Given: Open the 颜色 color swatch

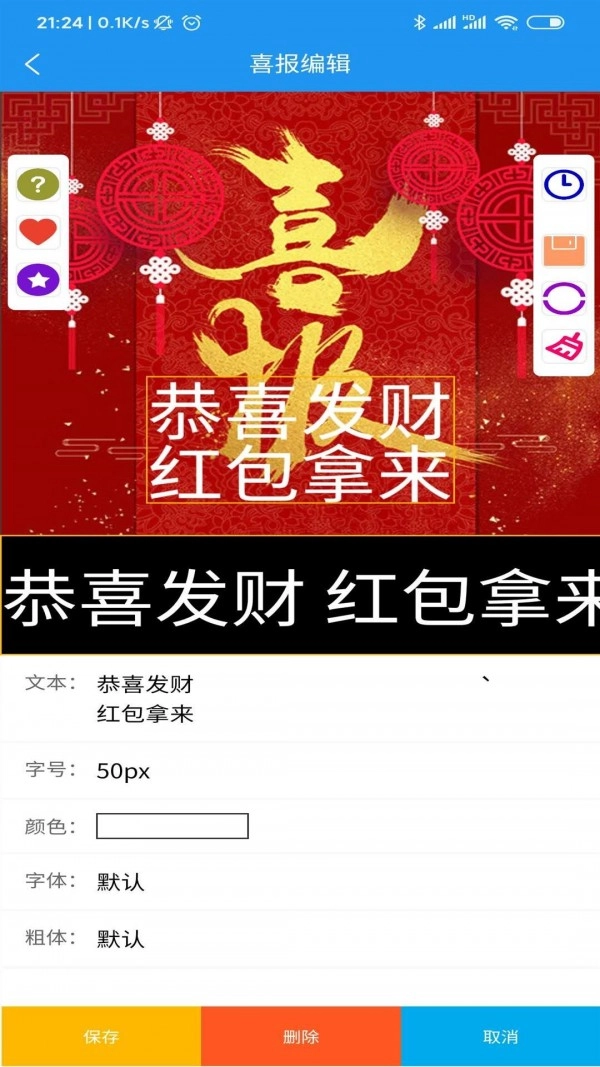Looking at the screenshot, I should coord(172,826).
